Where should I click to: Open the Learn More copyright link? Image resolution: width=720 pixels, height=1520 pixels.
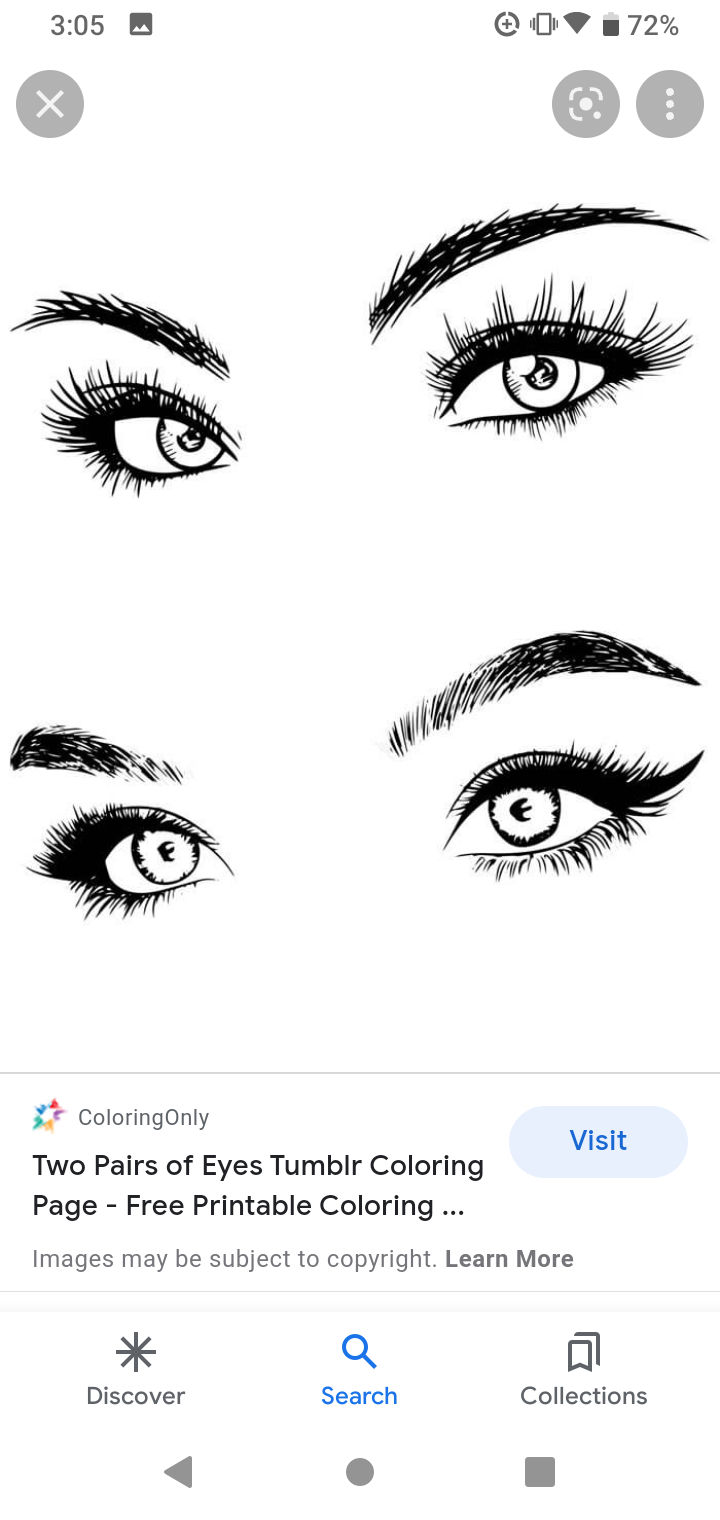coord(509,1259)
